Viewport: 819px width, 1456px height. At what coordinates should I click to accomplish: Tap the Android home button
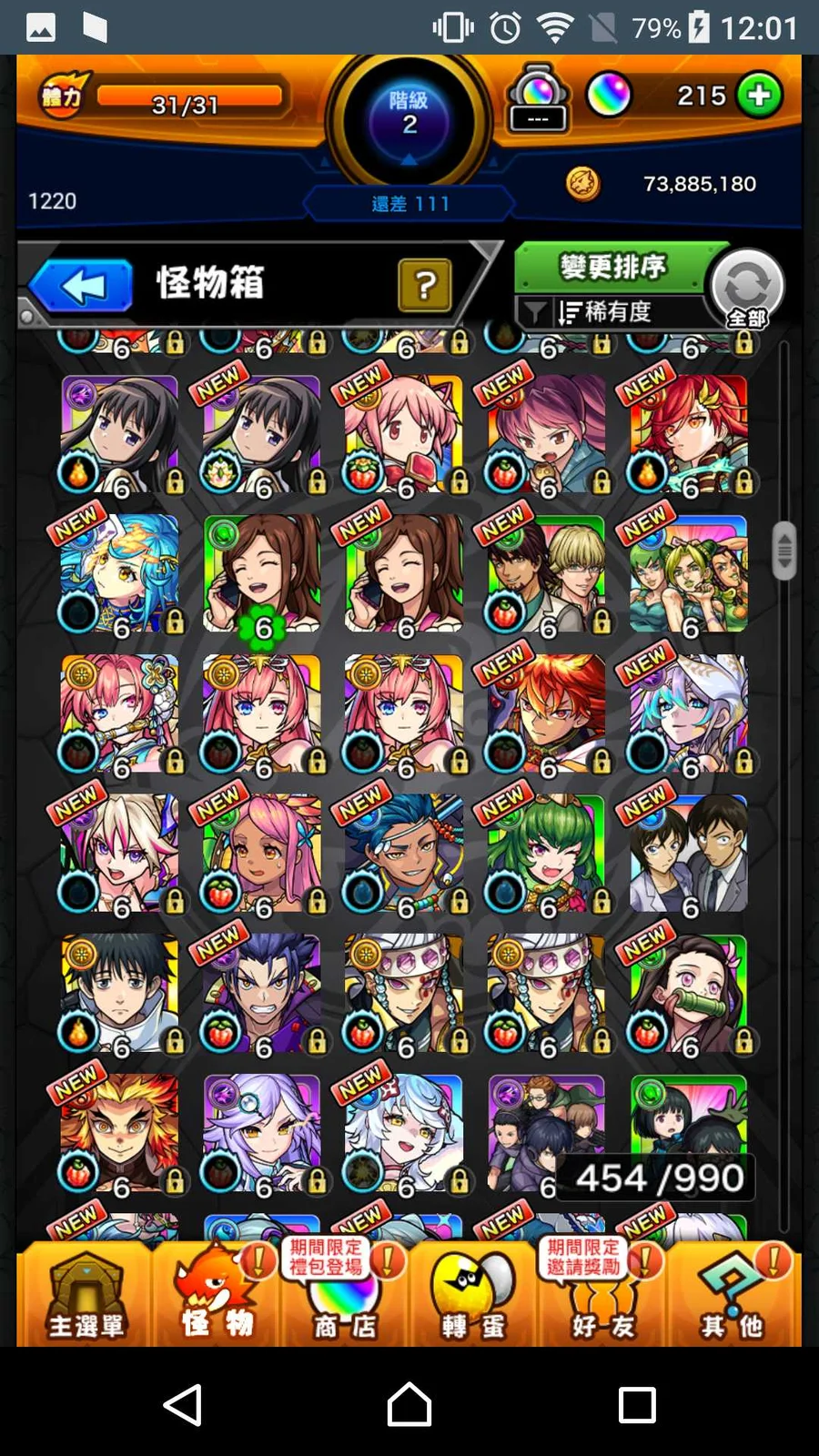coord(409,1404)
